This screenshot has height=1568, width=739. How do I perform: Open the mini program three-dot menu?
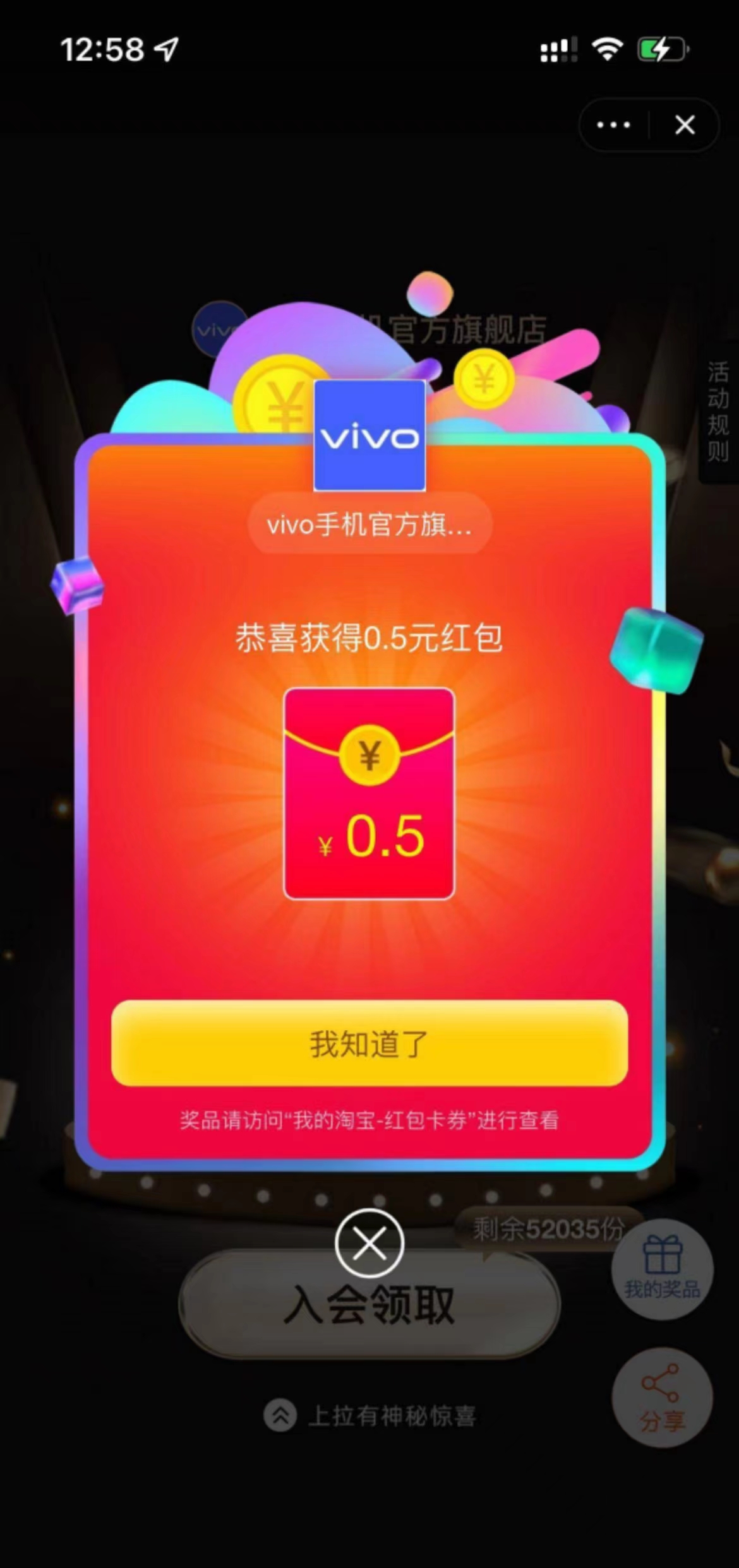coord(613,125)
